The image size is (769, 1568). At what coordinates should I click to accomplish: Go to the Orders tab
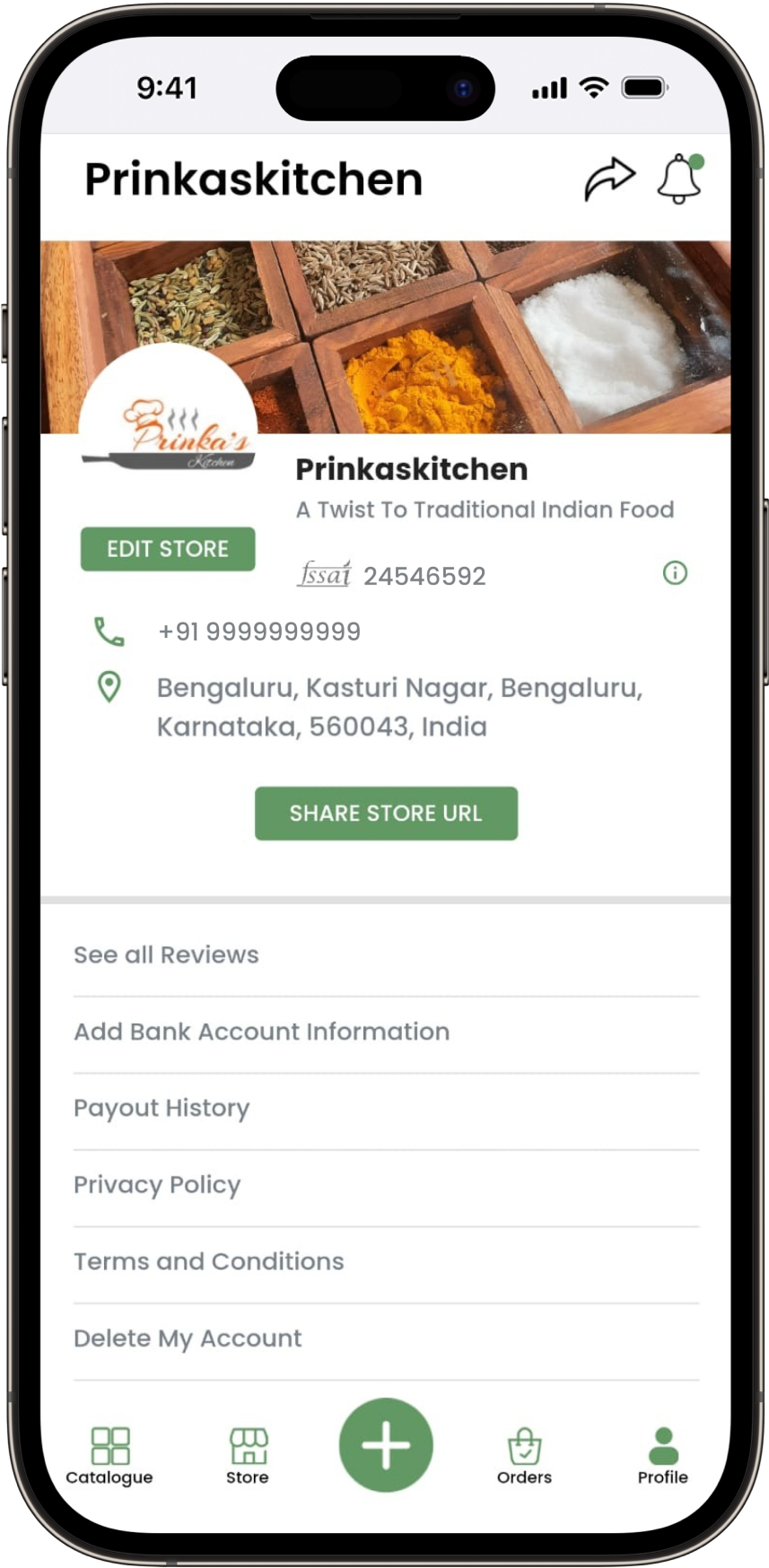(524, 1457)
